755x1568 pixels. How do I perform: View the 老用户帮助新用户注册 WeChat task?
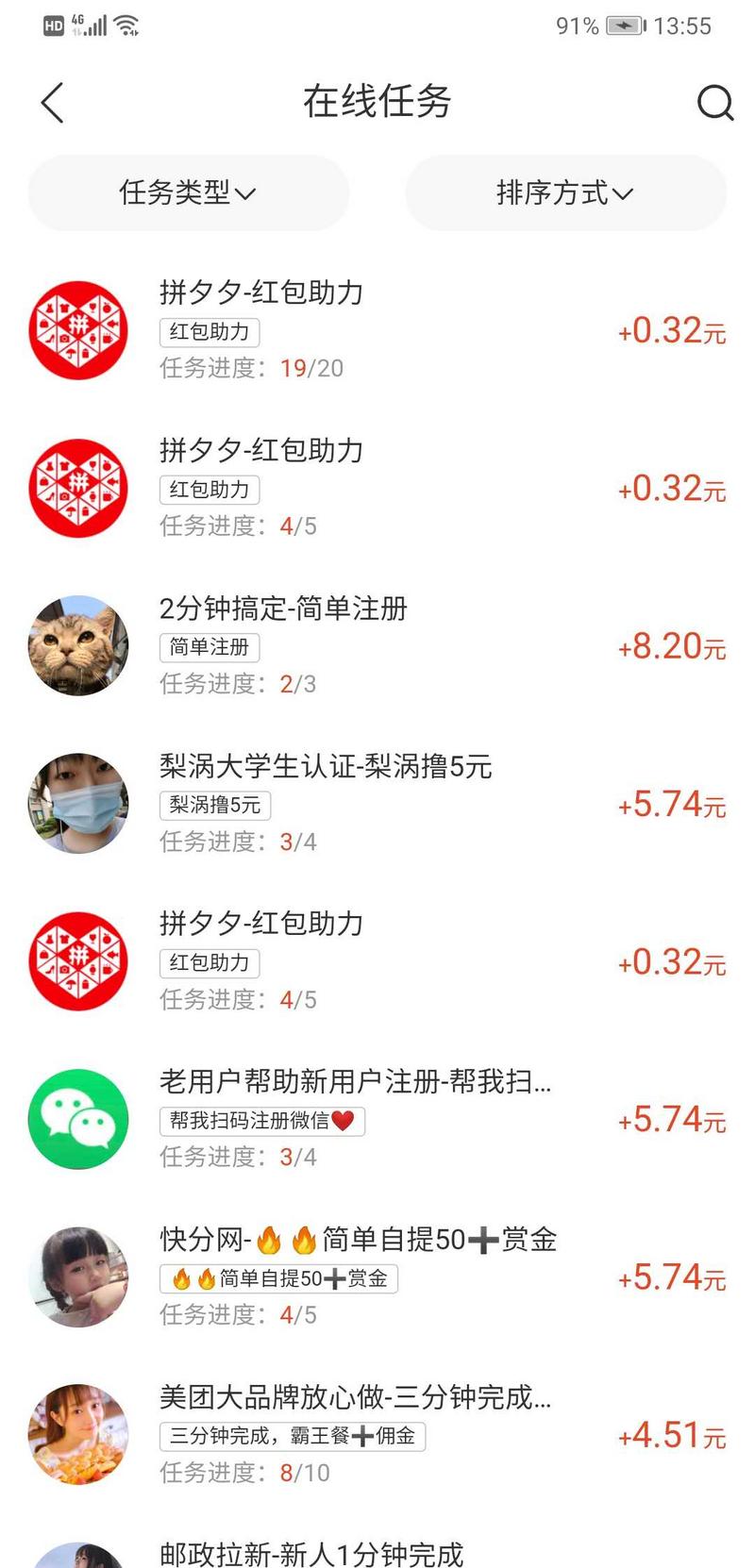point(377,1119)
